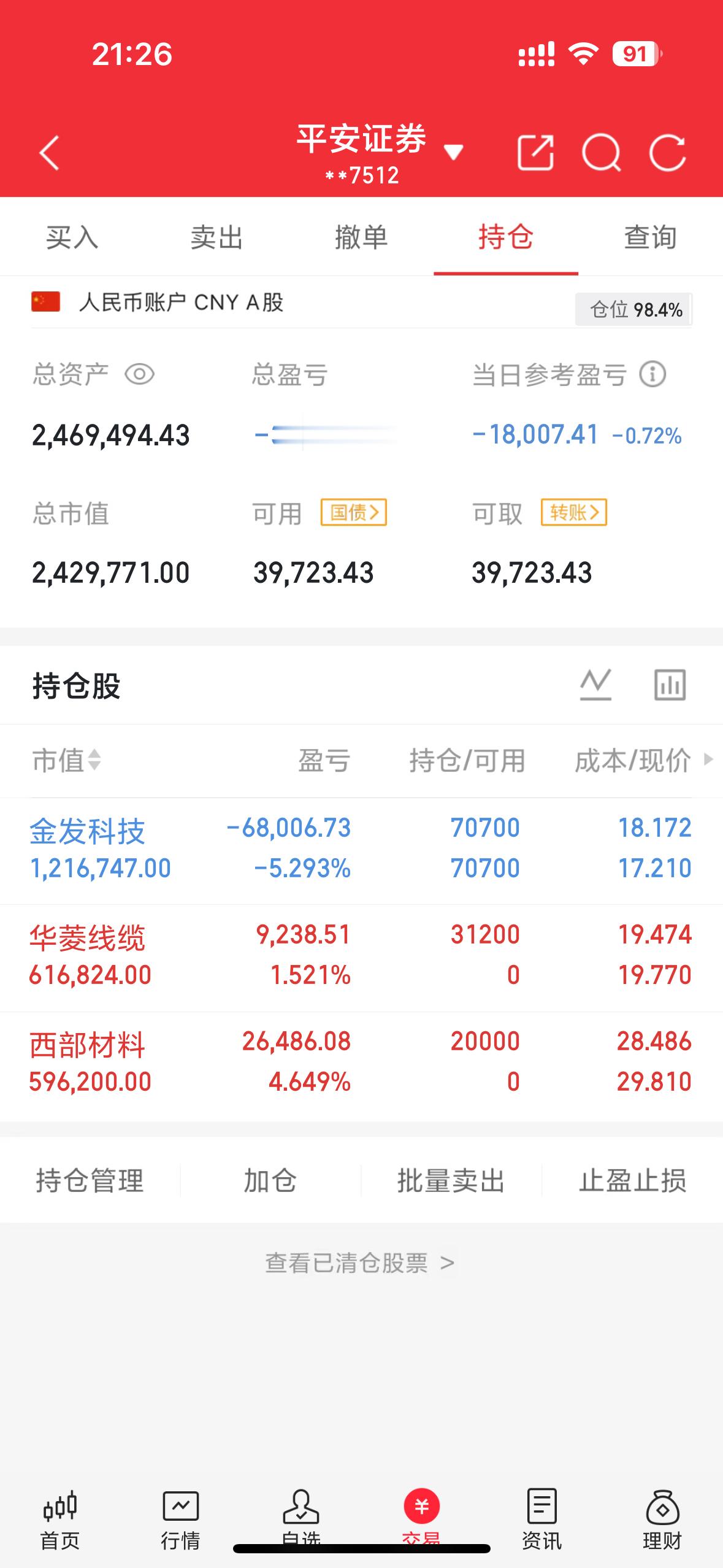The width and height of the screenshot is (723, 1568).
Task: Switch to the 卖出 tab
Action: tap(216, 238)
